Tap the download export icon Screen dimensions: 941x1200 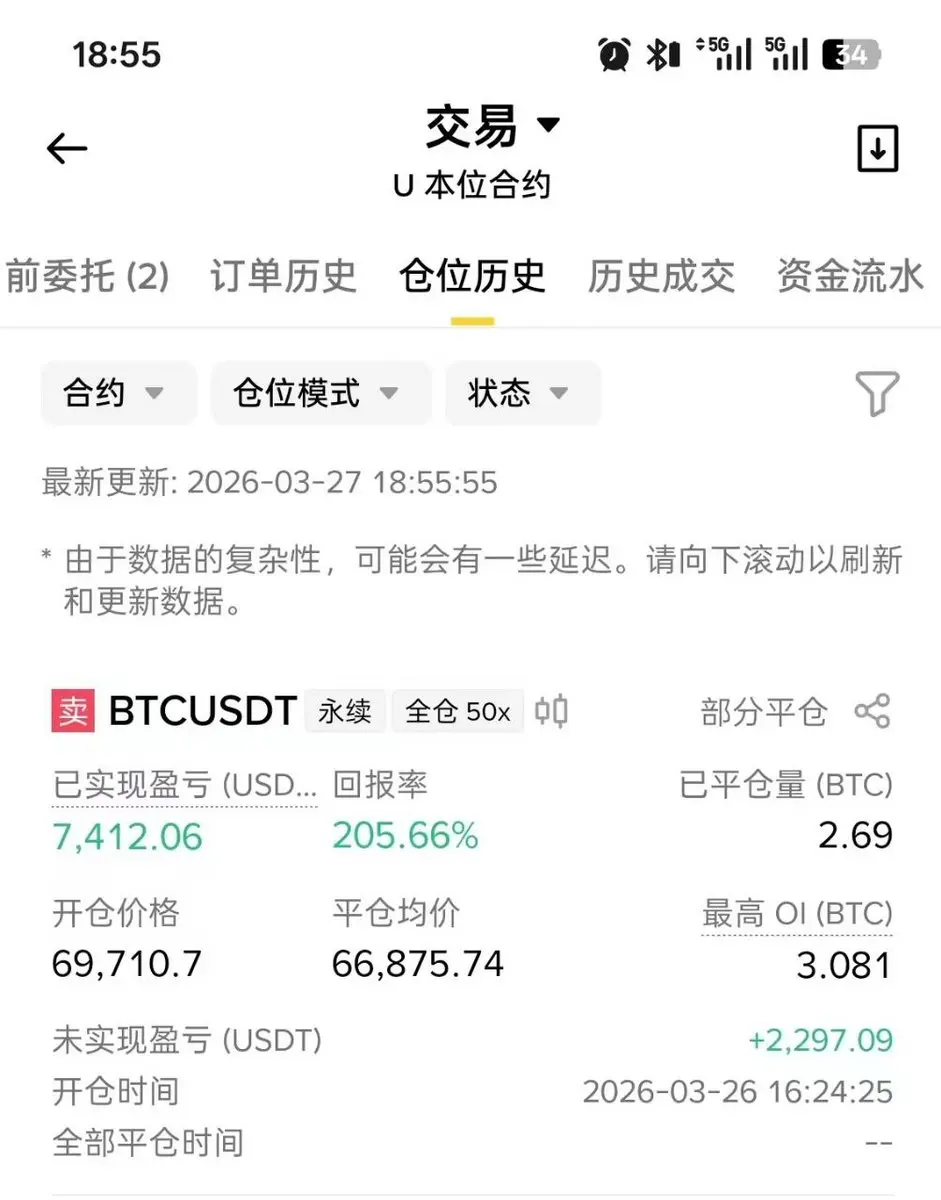[x=877, y=149]
